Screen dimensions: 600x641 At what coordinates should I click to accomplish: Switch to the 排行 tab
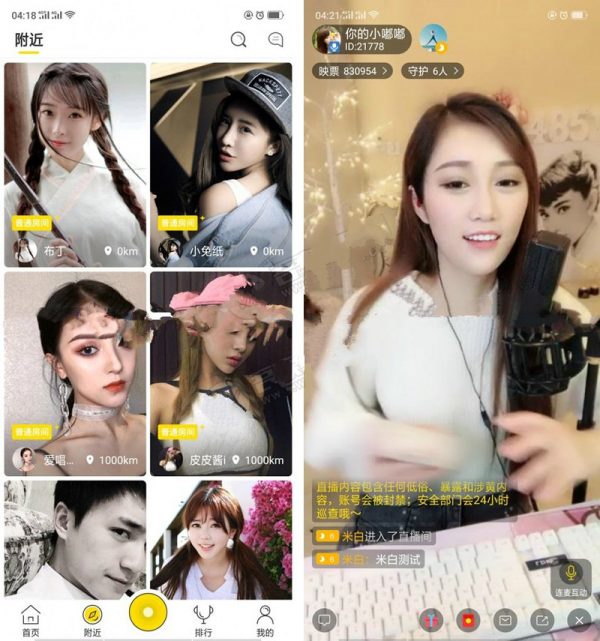tap(203, 619)
